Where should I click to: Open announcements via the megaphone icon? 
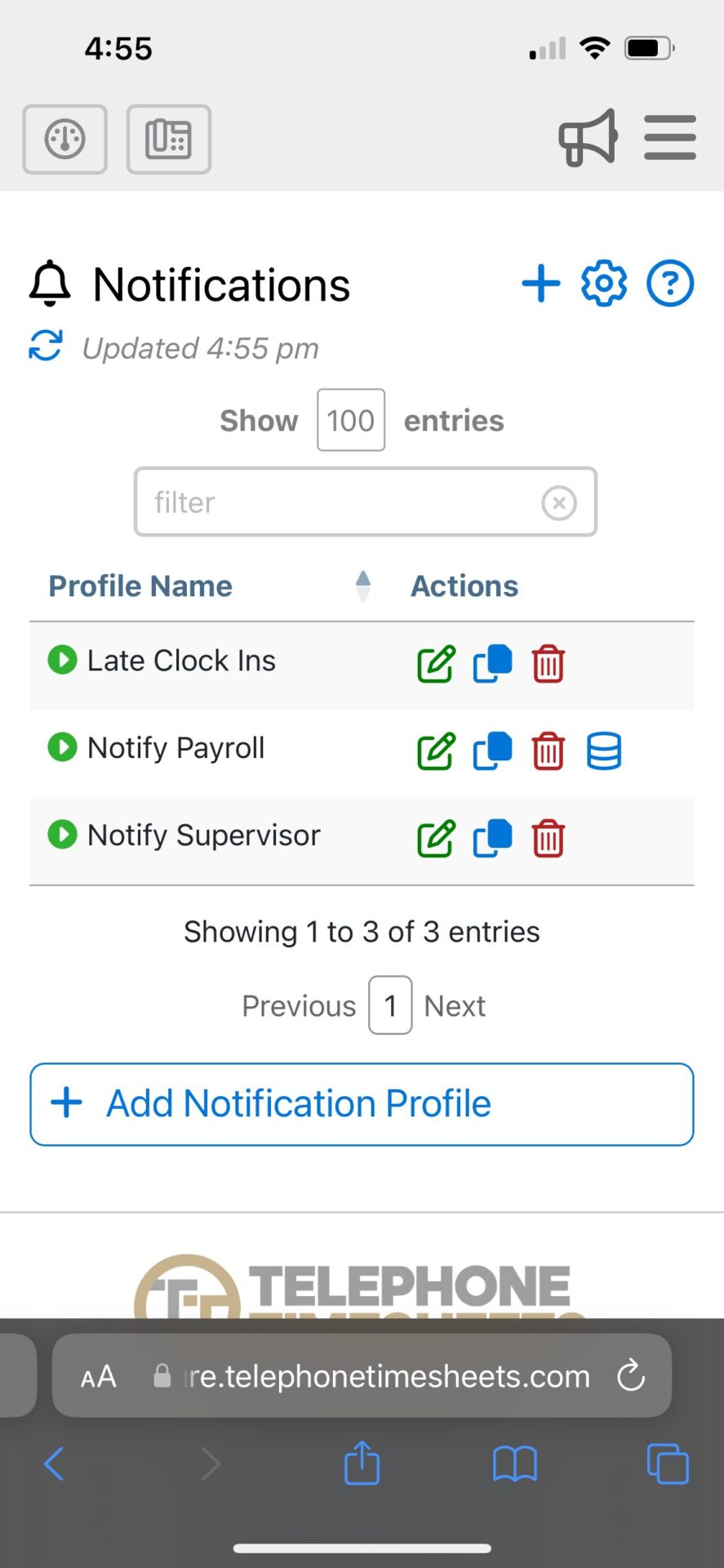click(x=587, y=137)
